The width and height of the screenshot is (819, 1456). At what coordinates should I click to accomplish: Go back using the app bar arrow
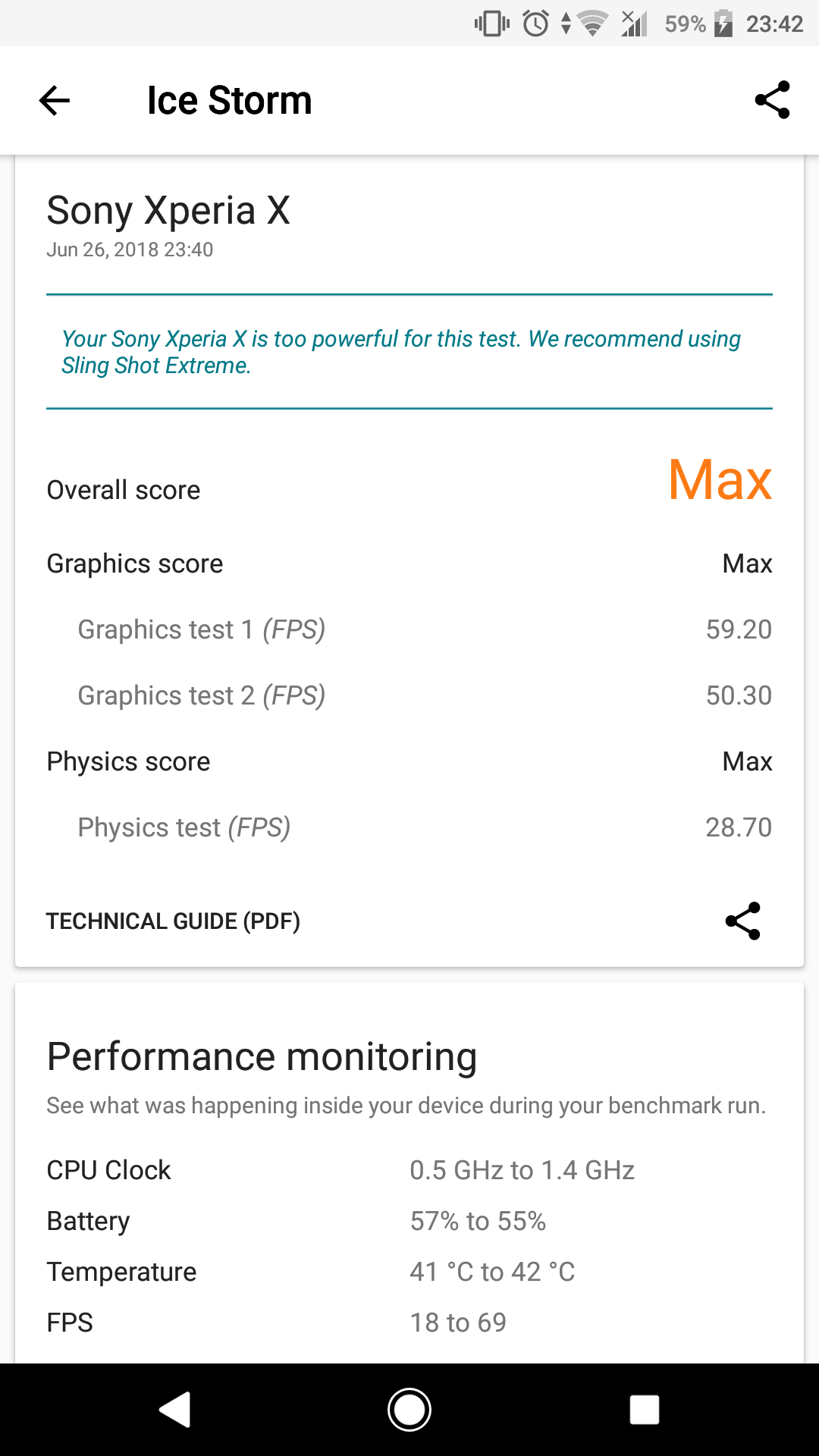click(55, 101)
